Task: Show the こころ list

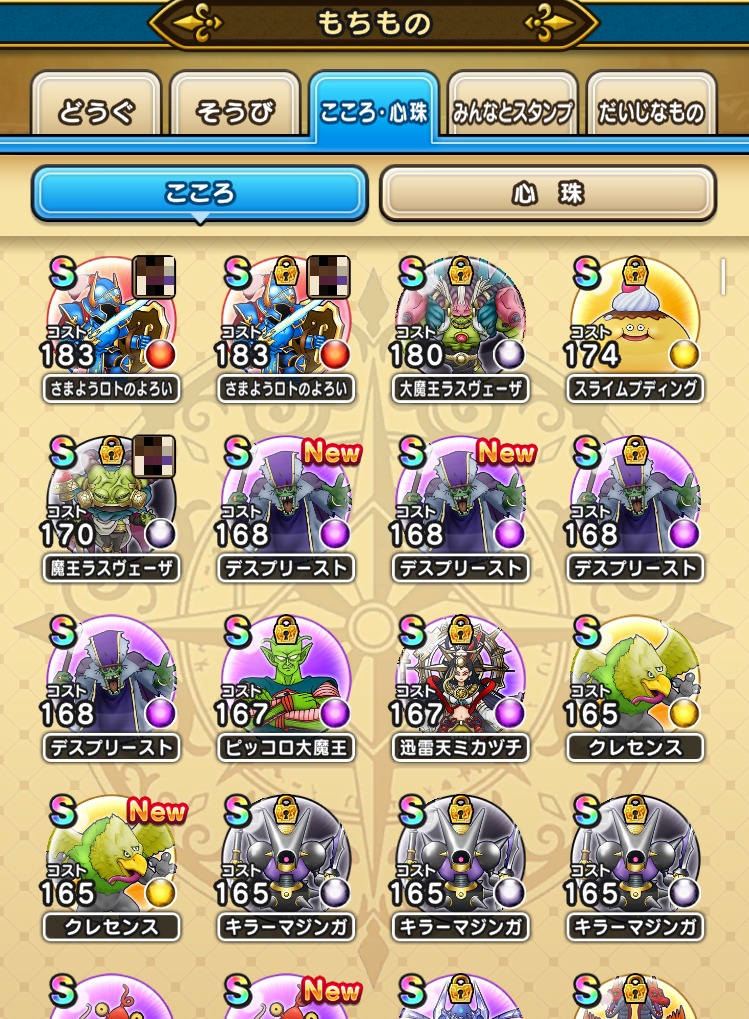Action: pos(200,193)
